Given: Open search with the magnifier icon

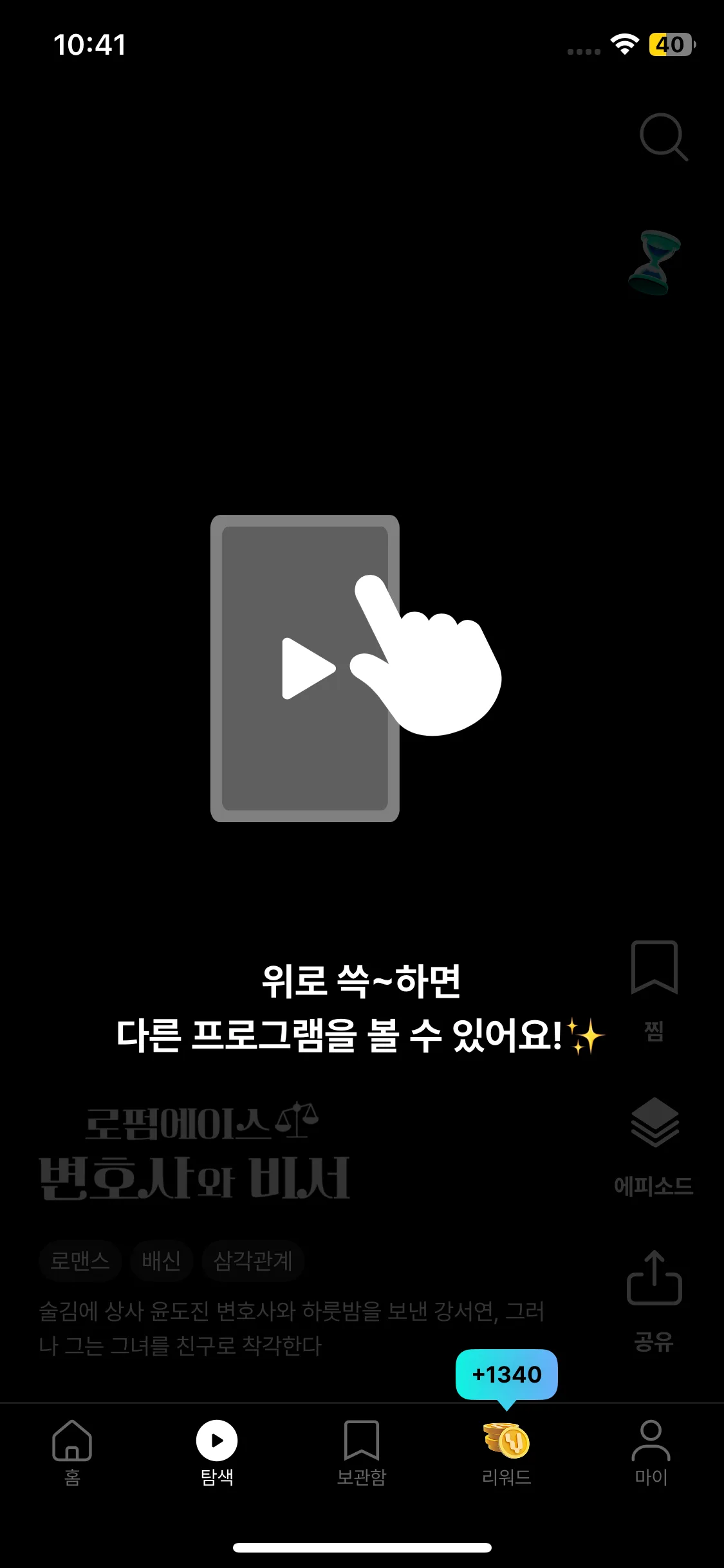Looking at the screenshot, I should (x=664, y=136).
